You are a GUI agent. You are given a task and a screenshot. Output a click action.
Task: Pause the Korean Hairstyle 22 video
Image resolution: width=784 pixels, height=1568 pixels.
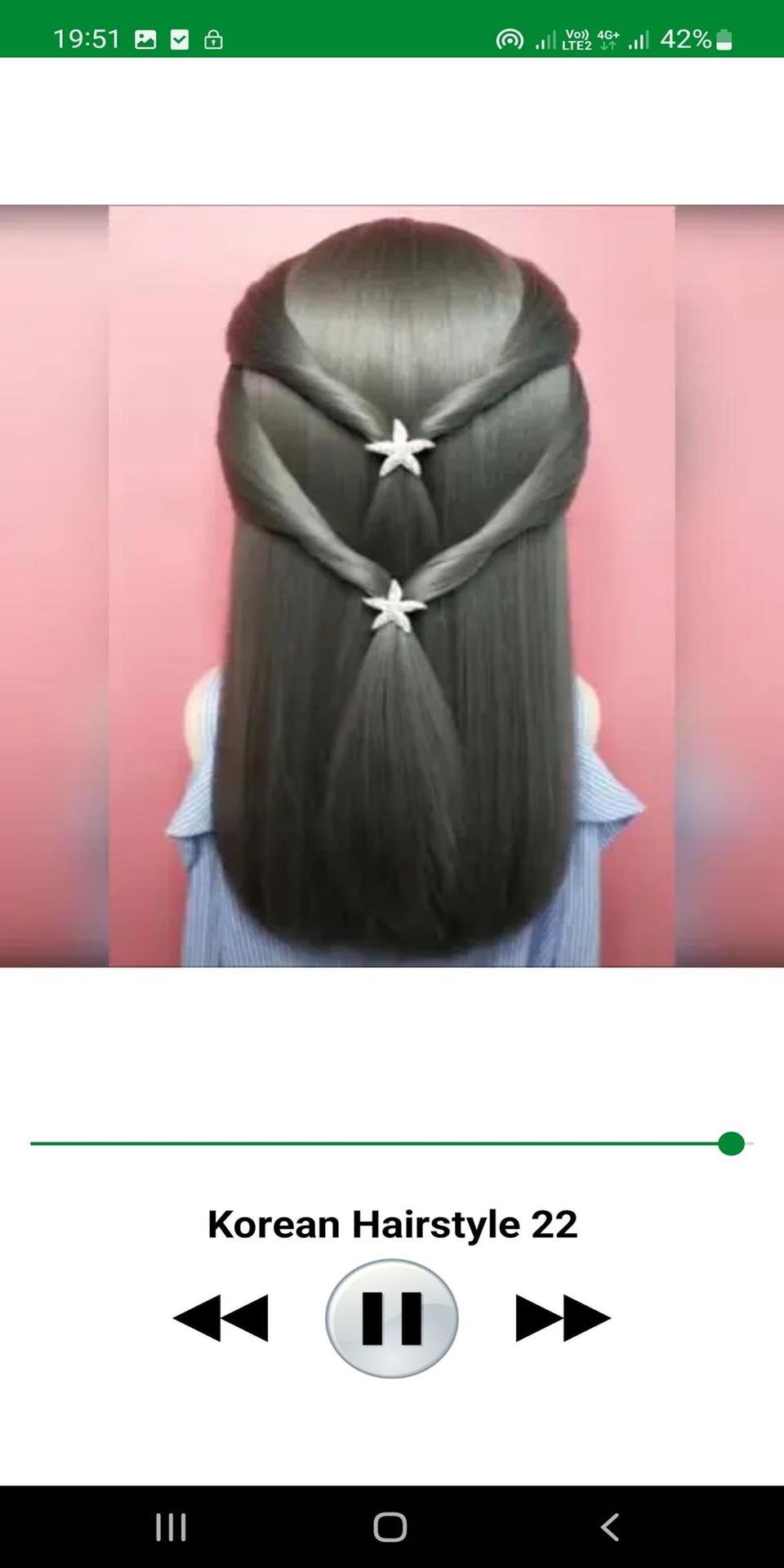(x=392, y=1318)
